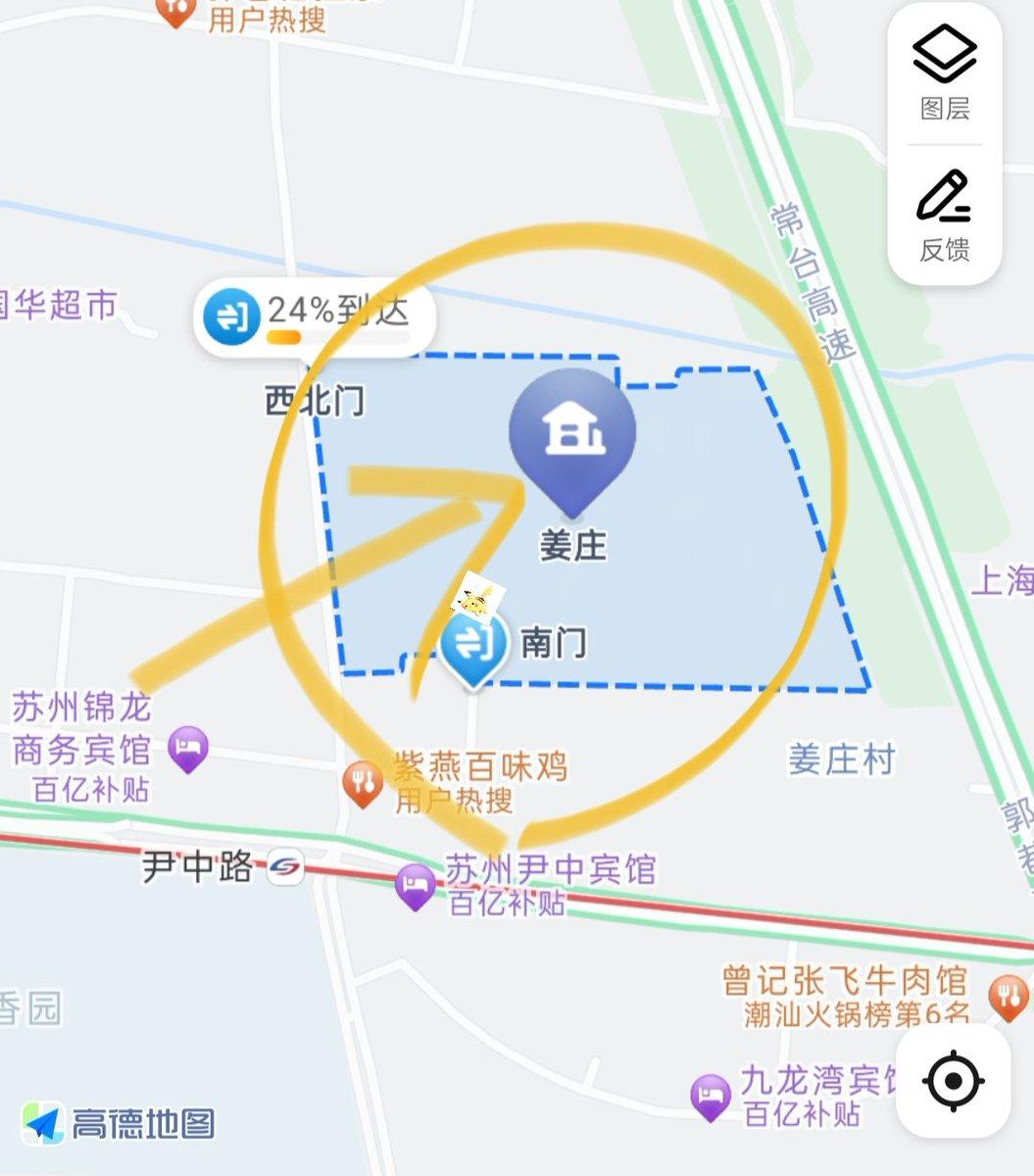Tap the 南门 entrance marker

point(473,645)
